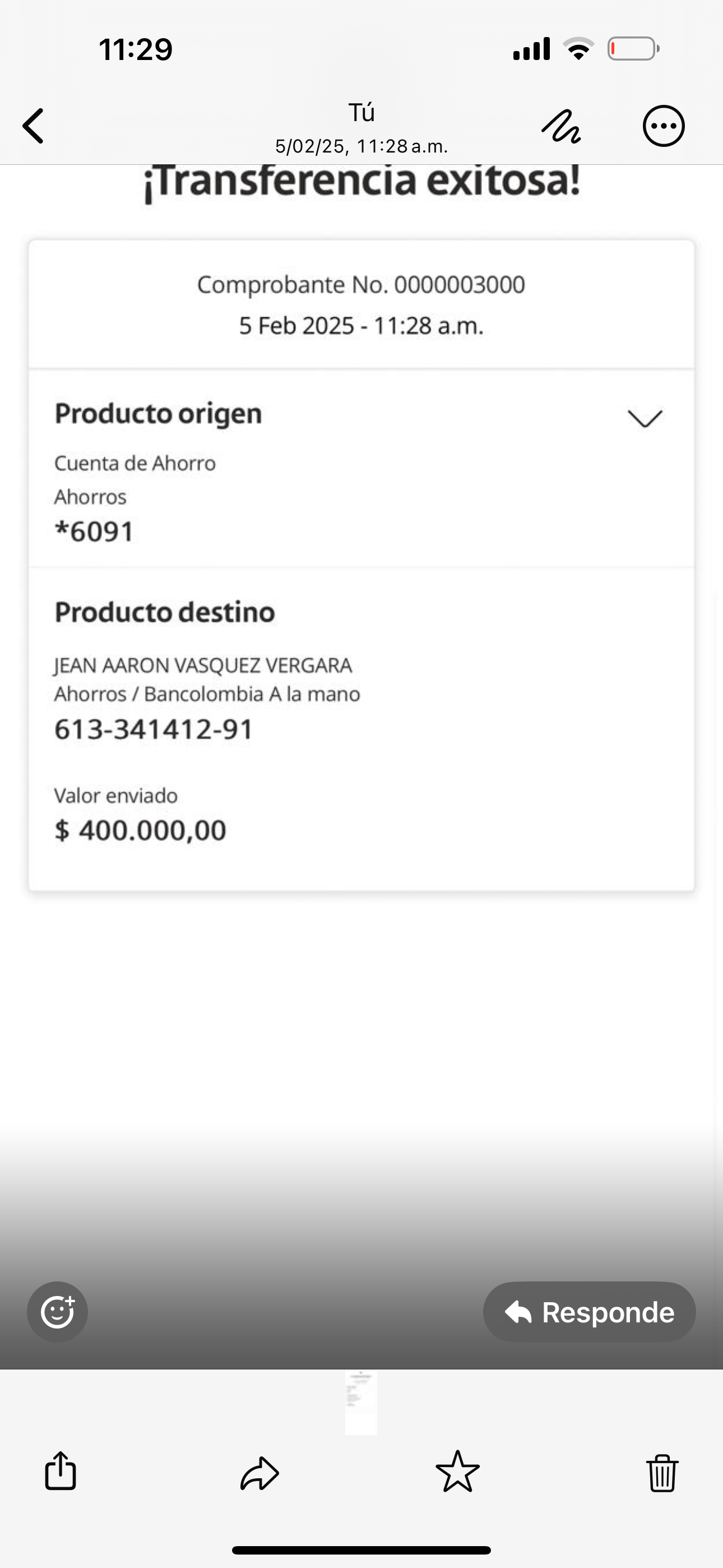Forward this image to another chat
Screen dimensions: 723x1568
pos(259,1473)
